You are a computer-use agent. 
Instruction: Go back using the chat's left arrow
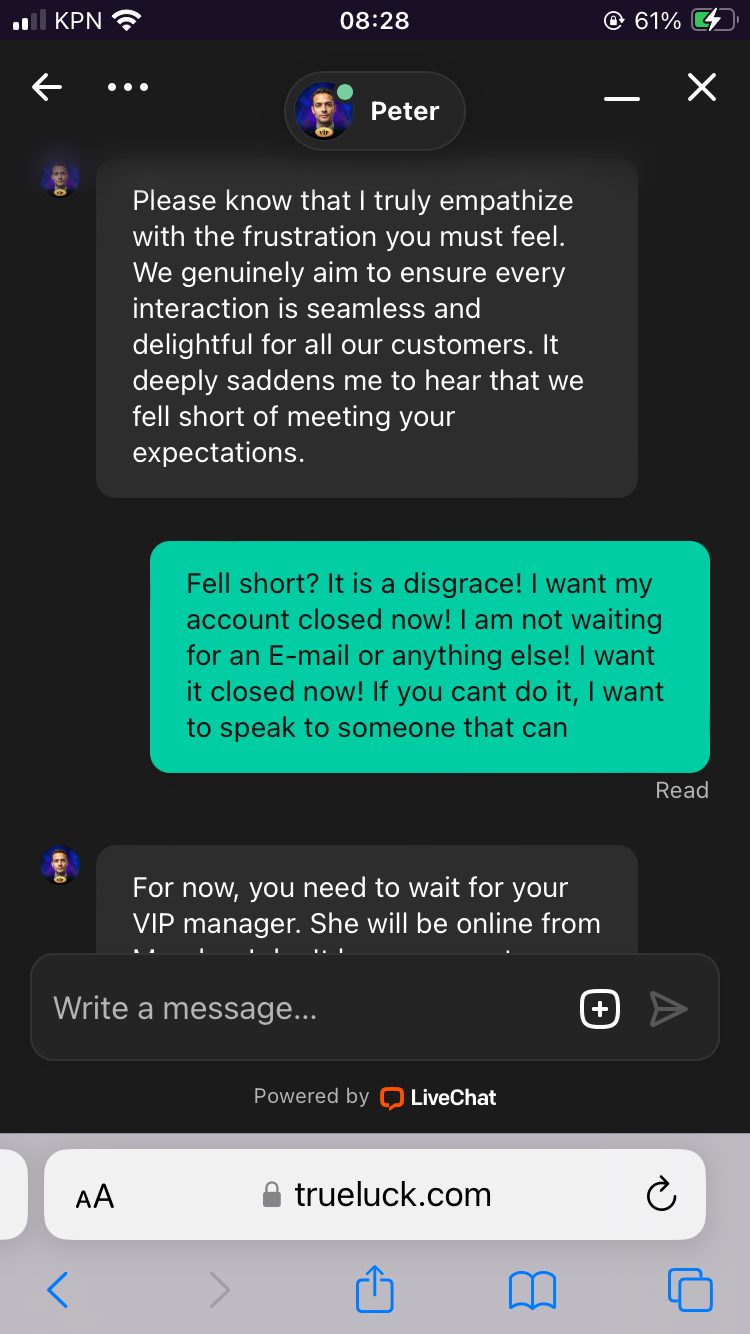point(47,88)
